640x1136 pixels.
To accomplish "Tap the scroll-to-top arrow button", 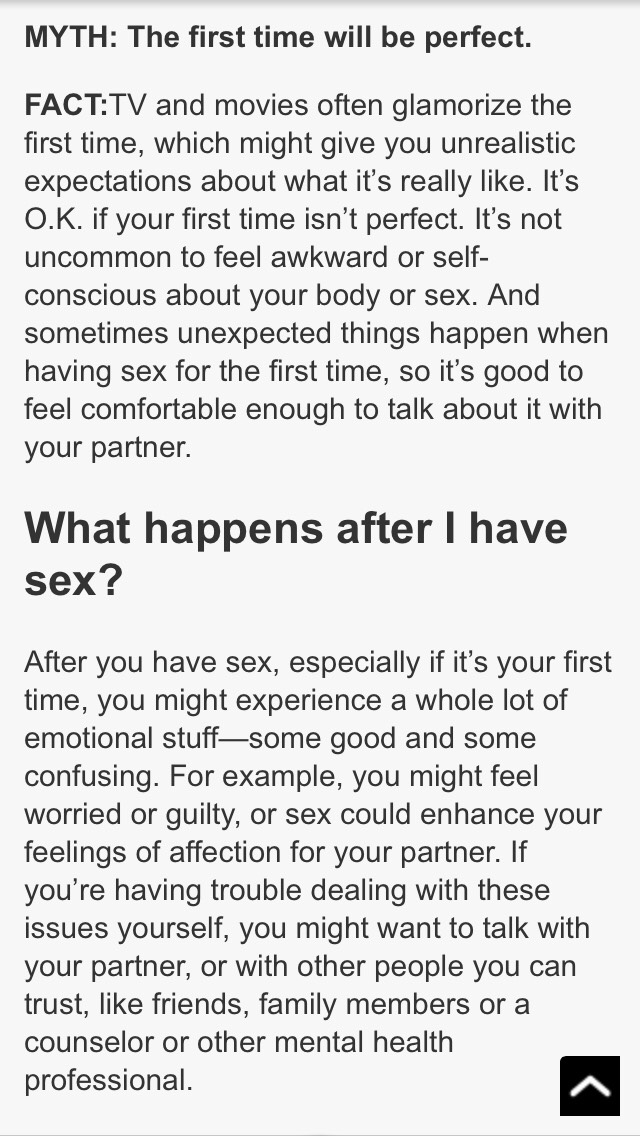I will tap(589, 1085).
